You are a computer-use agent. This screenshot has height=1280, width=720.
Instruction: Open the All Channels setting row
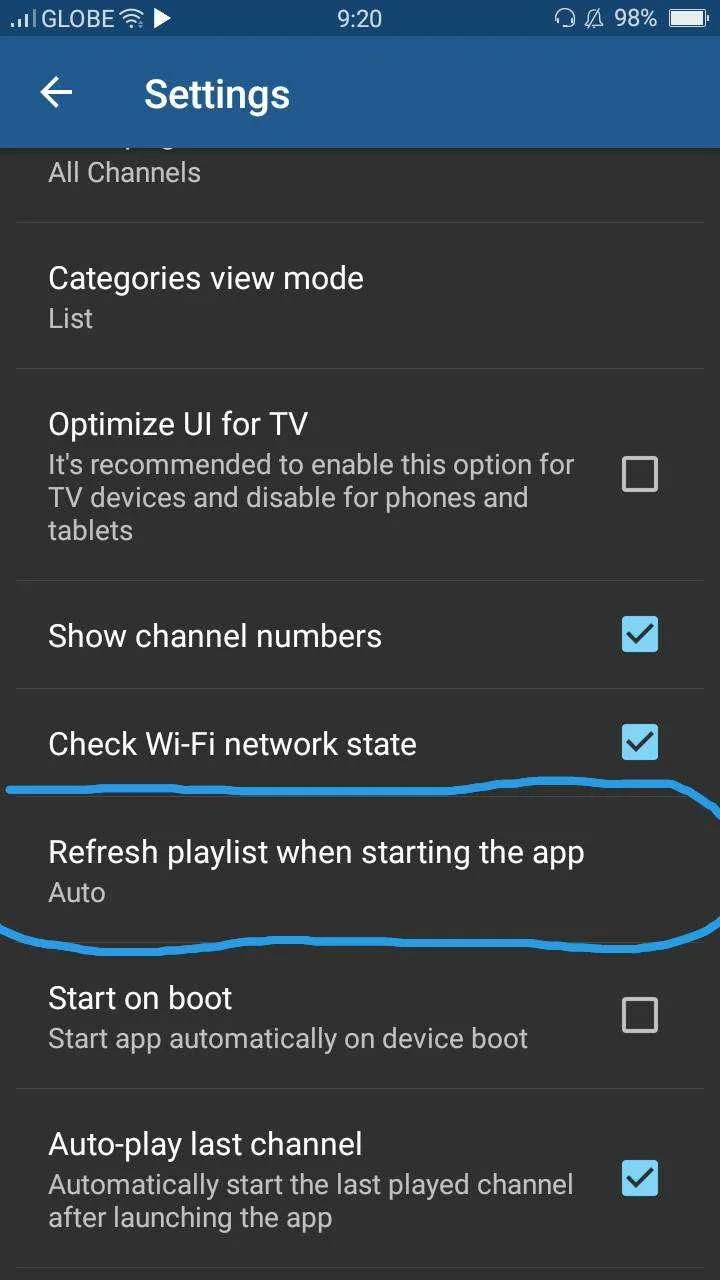coord(360,185)
